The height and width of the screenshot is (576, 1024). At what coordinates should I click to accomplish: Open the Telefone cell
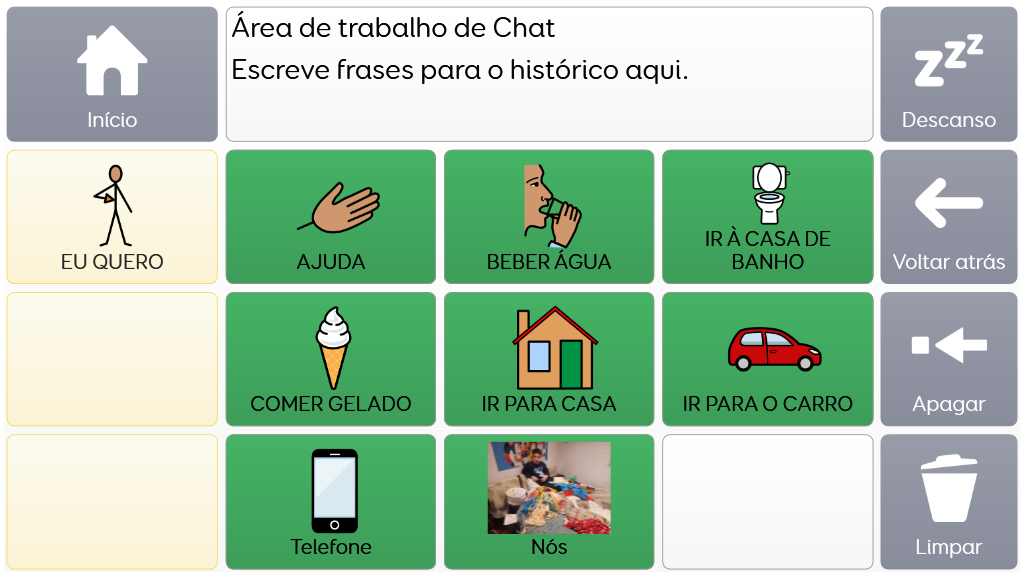click(x=331, y=501)
